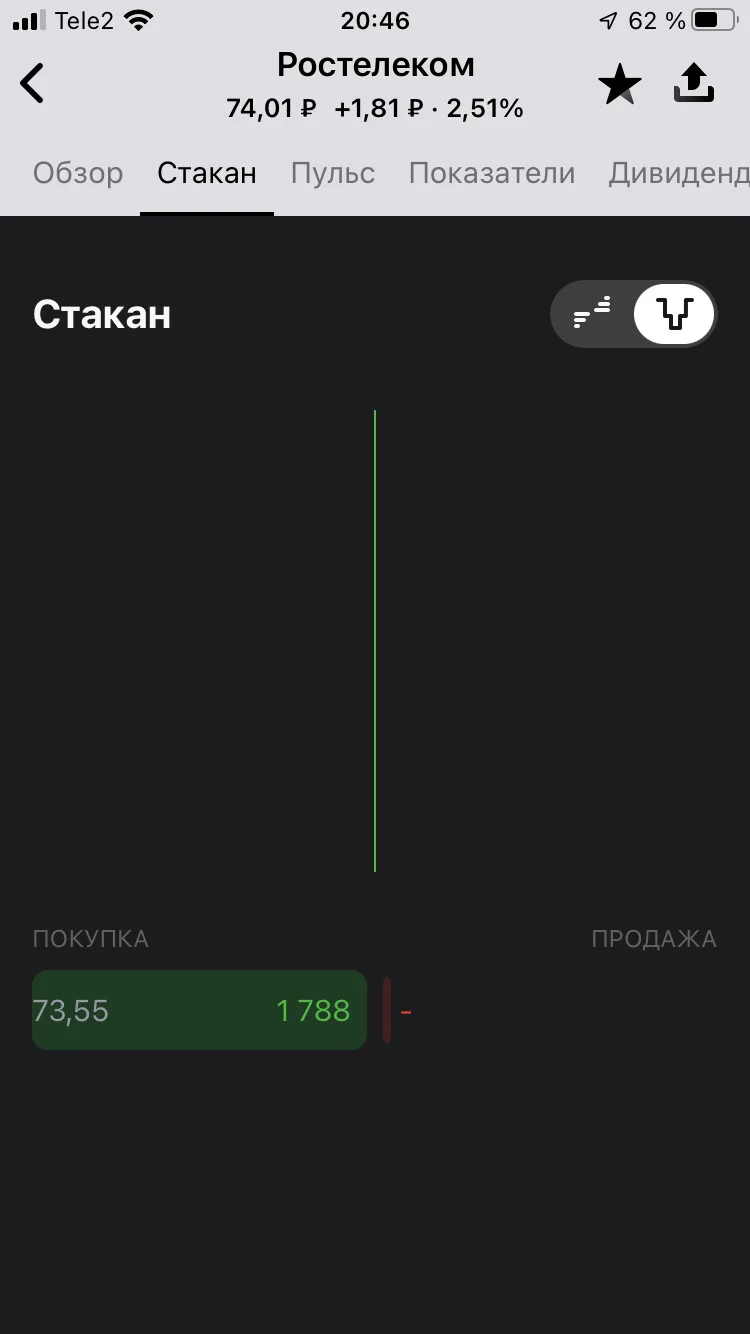Image resolution: width=750 pixels, height=1334 pixels.
Task: Switch to the Обзор tab
Action: 78,173
